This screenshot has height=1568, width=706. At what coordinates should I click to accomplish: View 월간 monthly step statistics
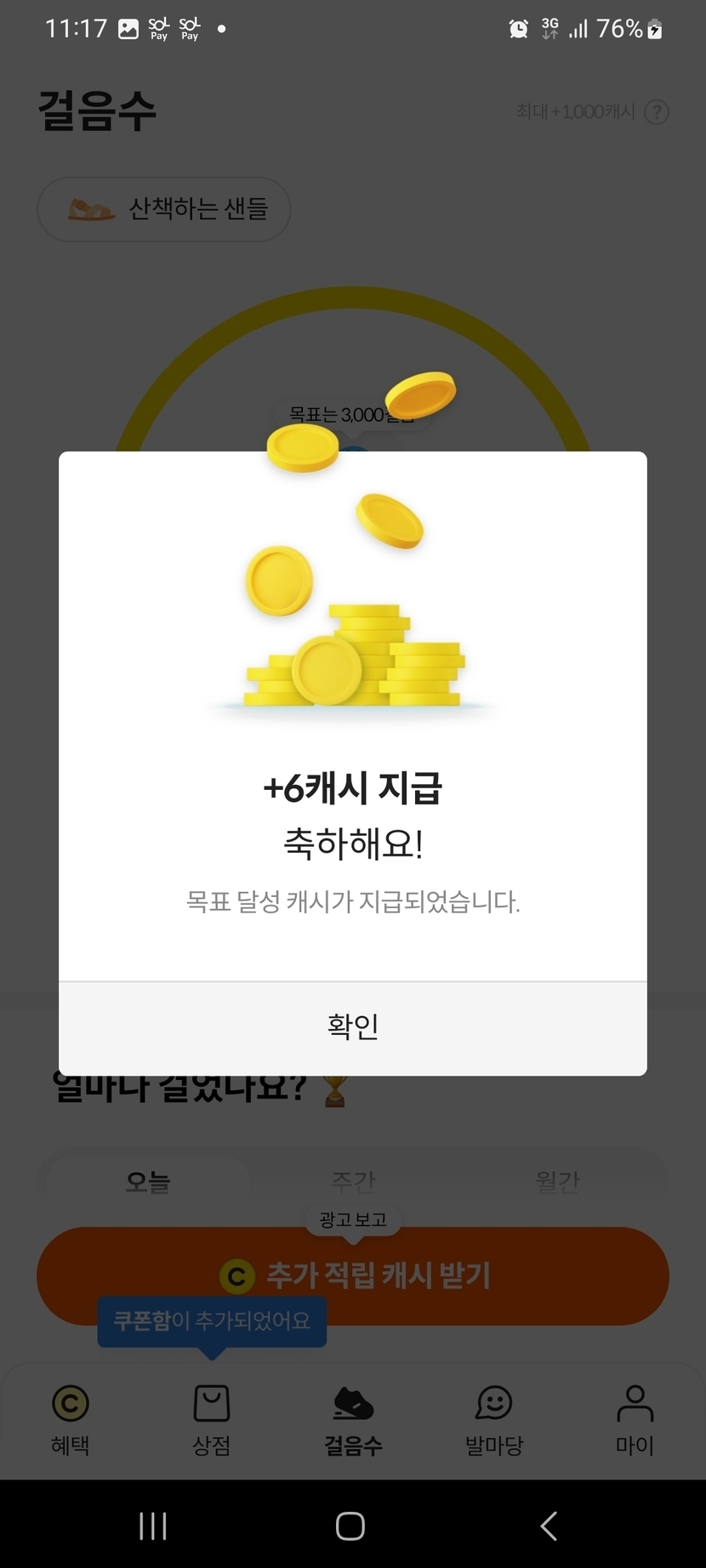coord(557,1181)
